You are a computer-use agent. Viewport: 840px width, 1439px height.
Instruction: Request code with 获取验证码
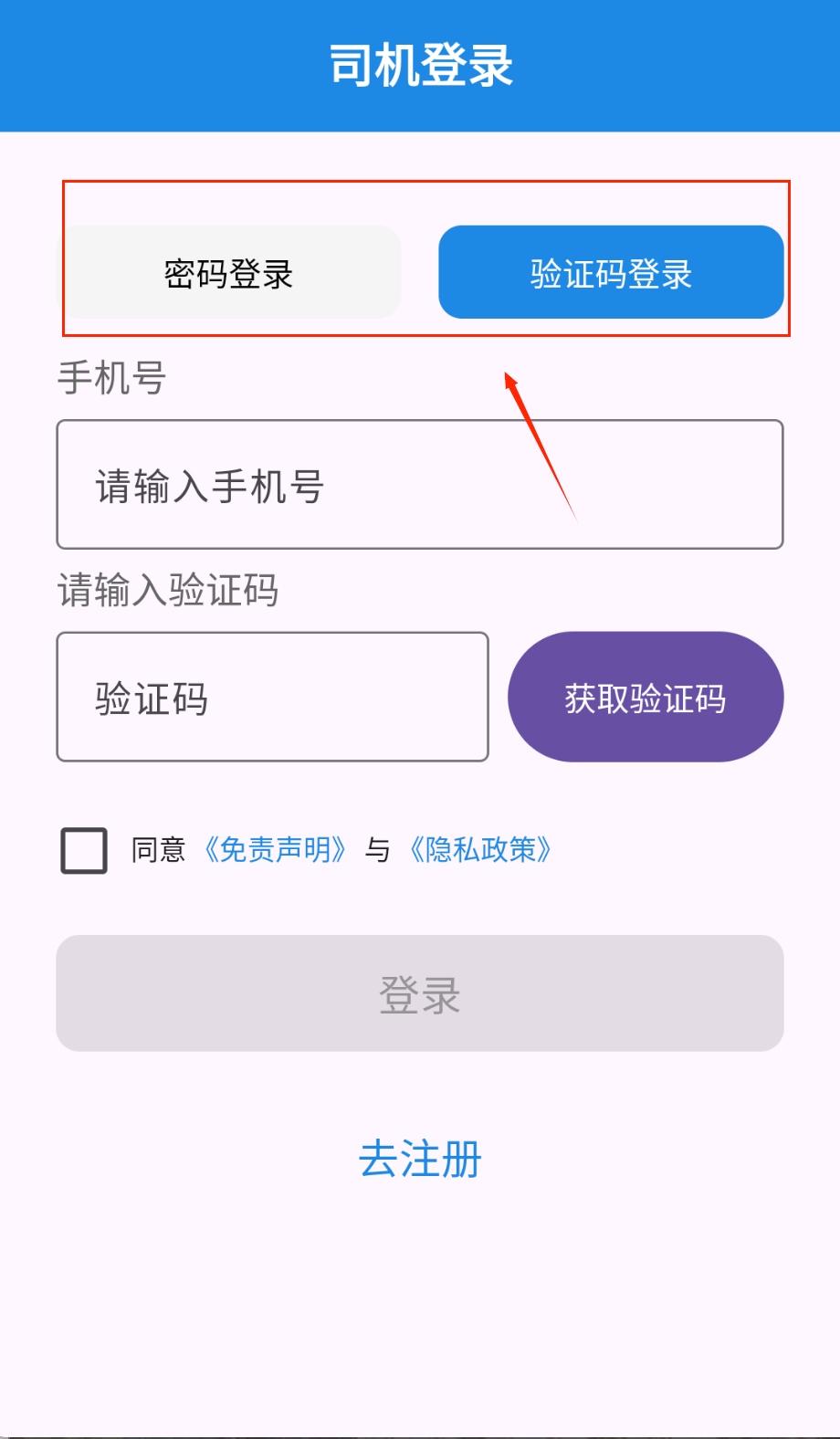click(645, 698)
